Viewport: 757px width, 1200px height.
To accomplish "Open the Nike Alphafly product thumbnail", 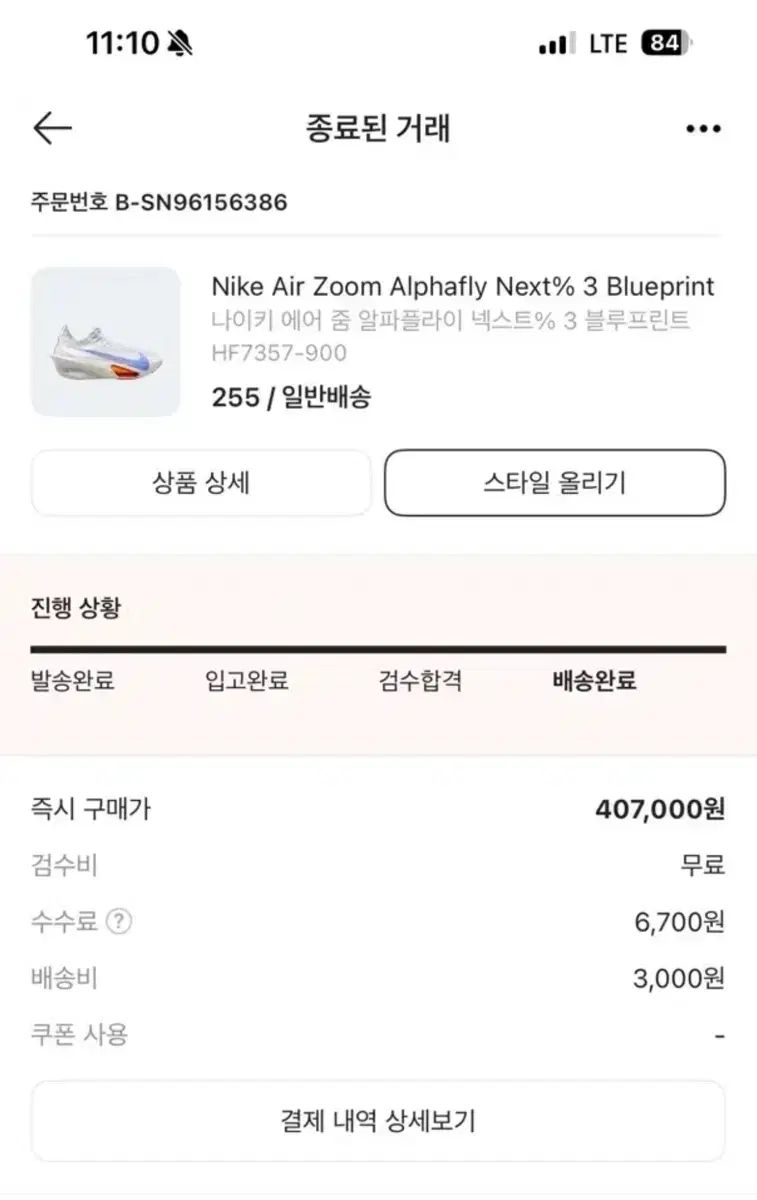I will tap(106, 342).
